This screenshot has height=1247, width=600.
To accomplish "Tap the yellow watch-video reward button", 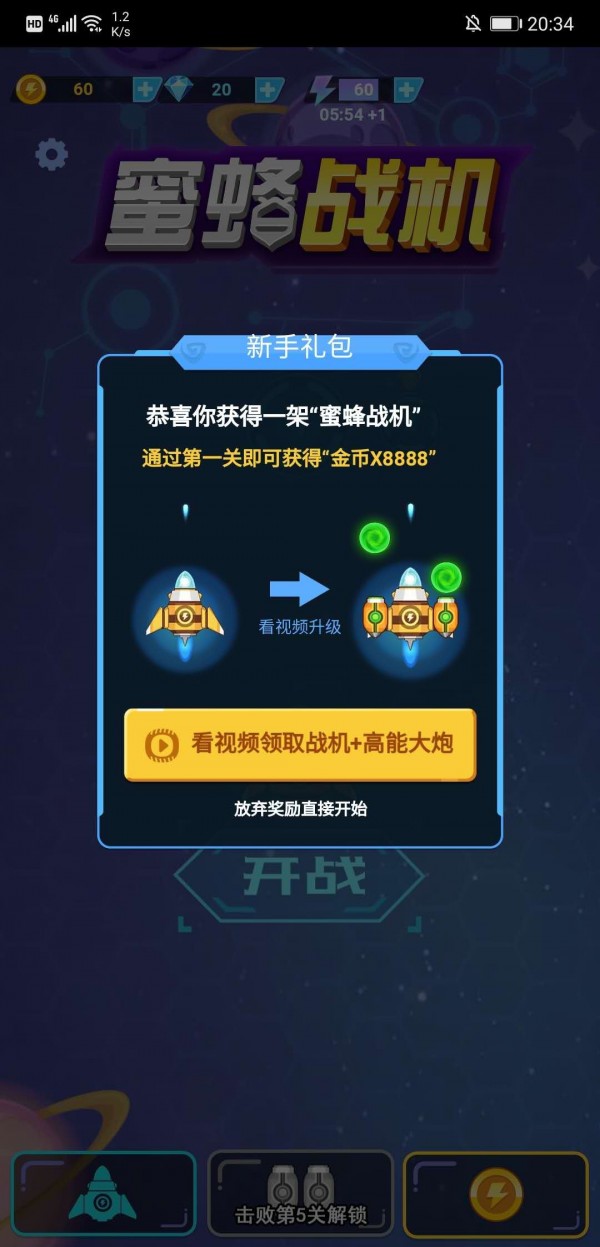I will (x=300, y=744).
